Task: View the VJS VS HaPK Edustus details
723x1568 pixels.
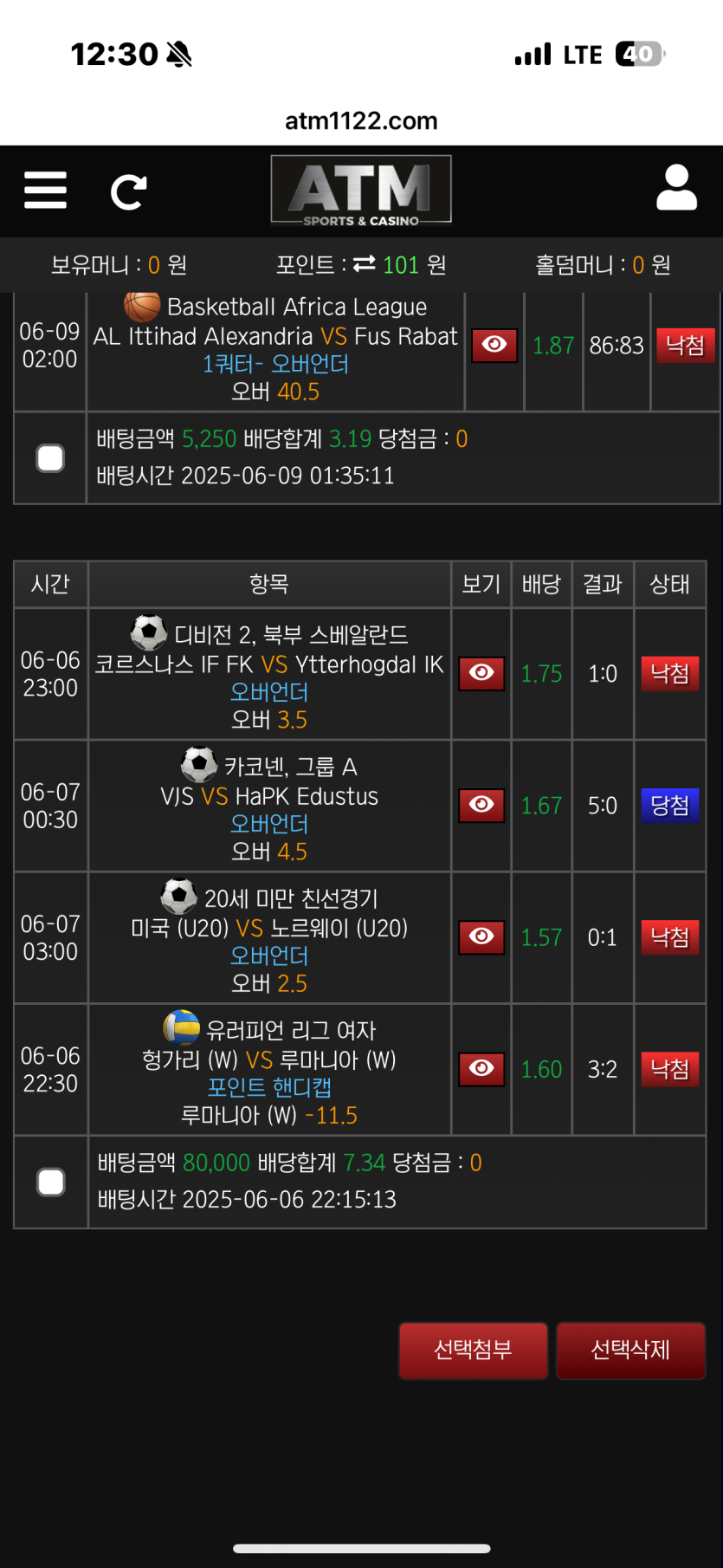Action: click(x=481, y=805)
